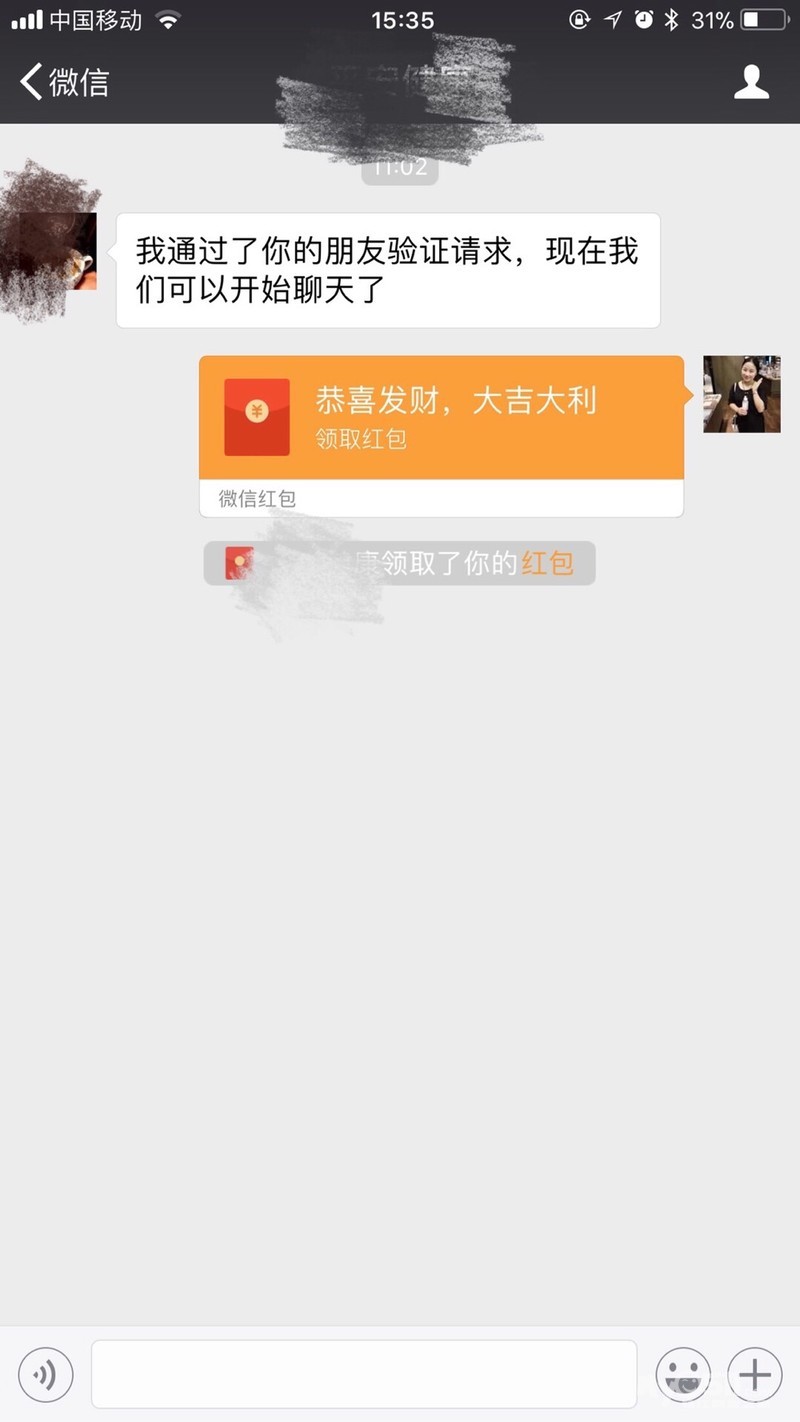This screenshot has width=800, height=1422.
Task: Tap the orange 红包 link
Action: 547,563
